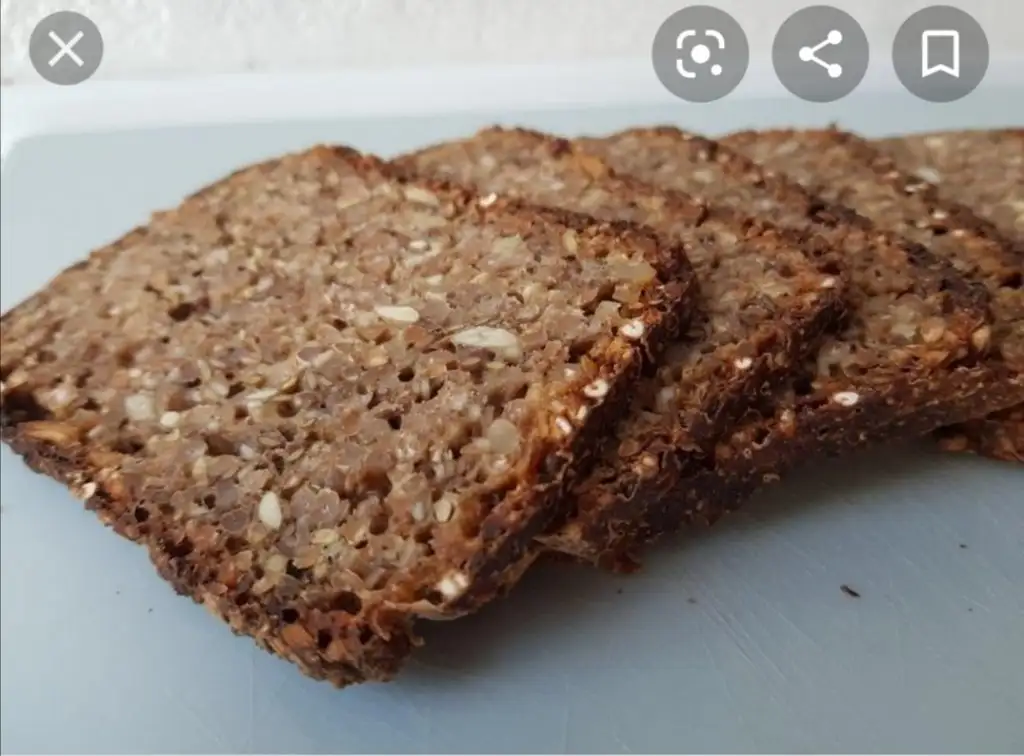
Task: Bookmark this image to collections
Action: click(x=940, y=54)
